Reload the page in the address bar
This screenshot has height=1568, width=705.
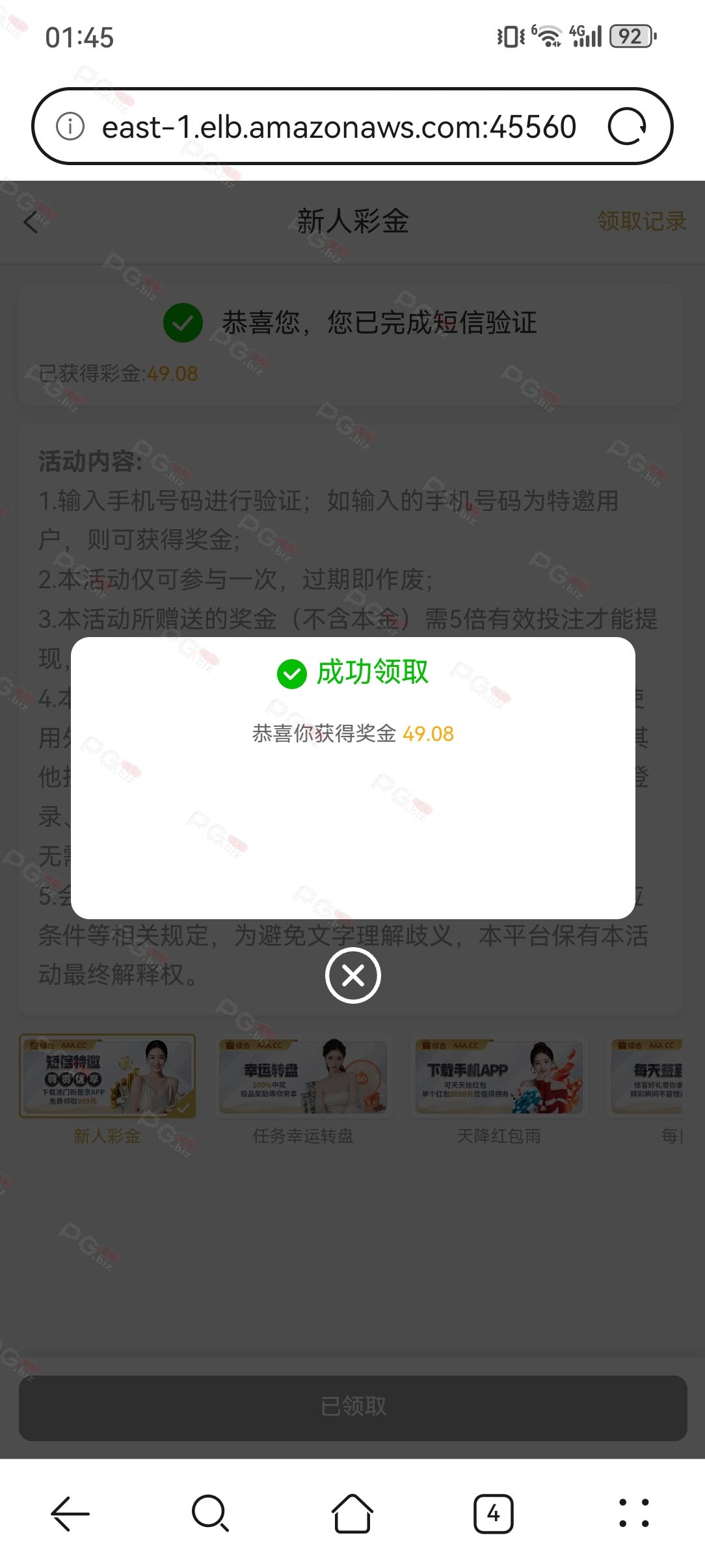click(627, 126)
